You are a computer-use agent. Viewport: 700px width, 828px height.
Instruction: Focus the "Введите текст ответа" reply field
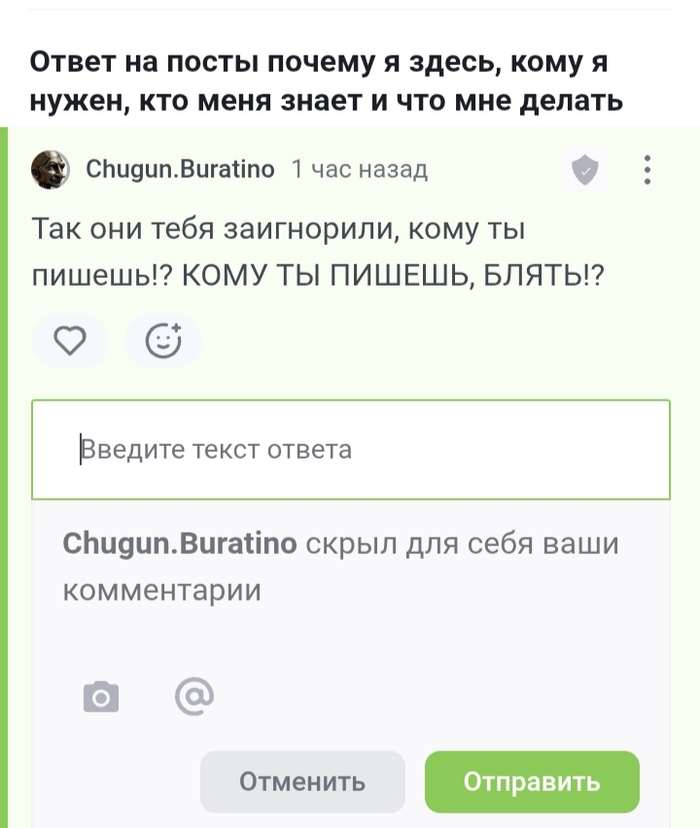pos(350,450)
